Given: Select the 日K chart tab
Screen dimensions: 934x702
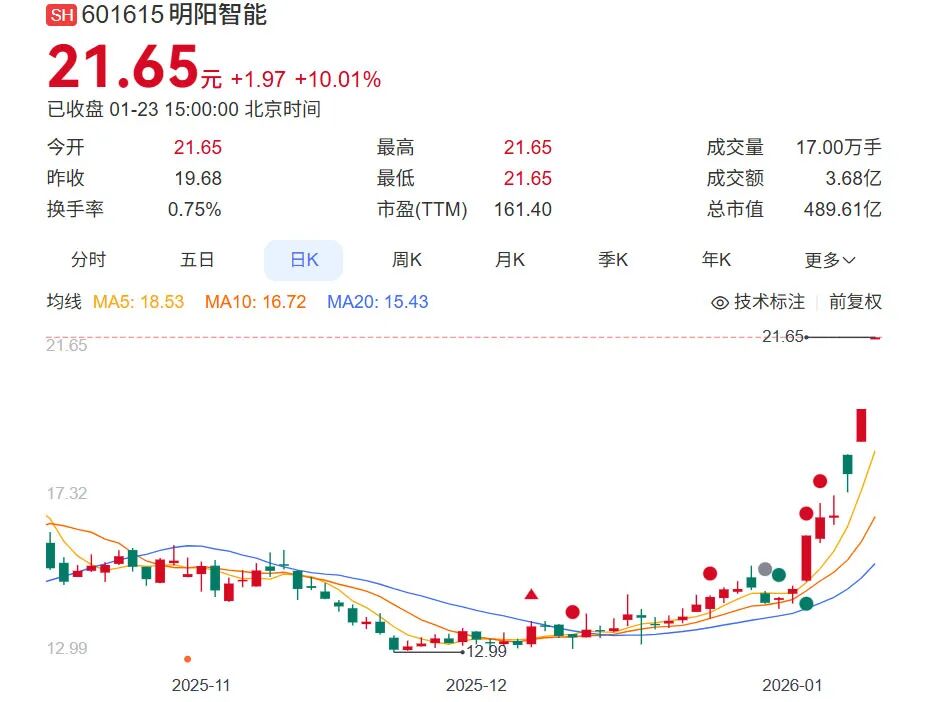Looking at the screenshot, I should click(303, 260).
